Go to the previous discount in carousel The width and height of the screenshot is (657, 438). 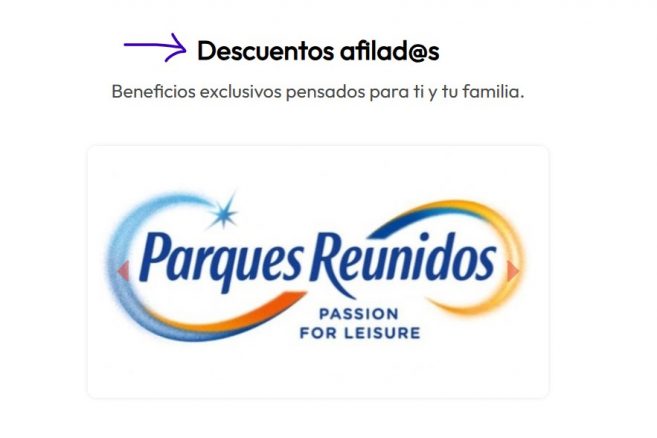point(123,271)
